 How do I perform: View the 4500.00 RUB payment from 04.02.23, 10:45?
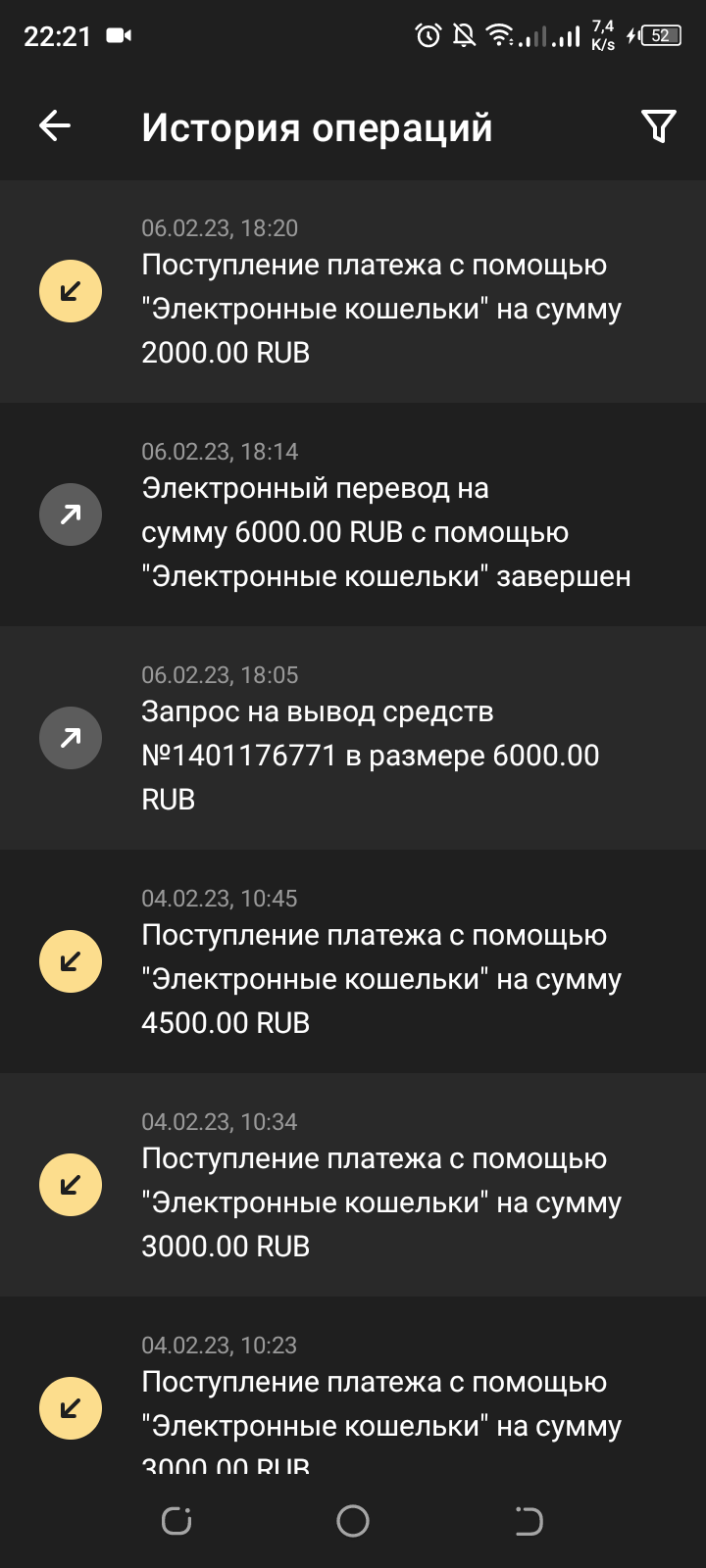[x=353, y=961]
